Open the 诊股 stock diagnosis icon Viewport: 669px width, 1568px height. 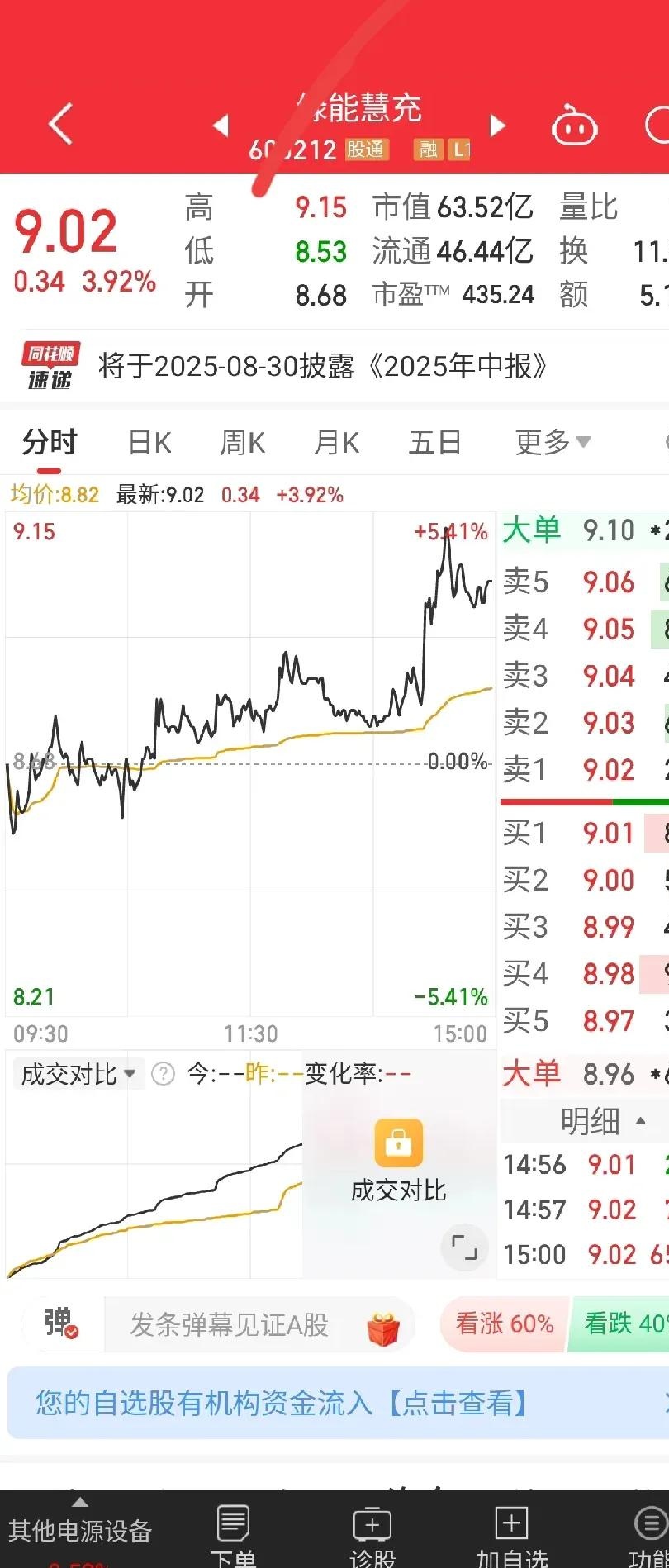click(x=372, y=1524)
